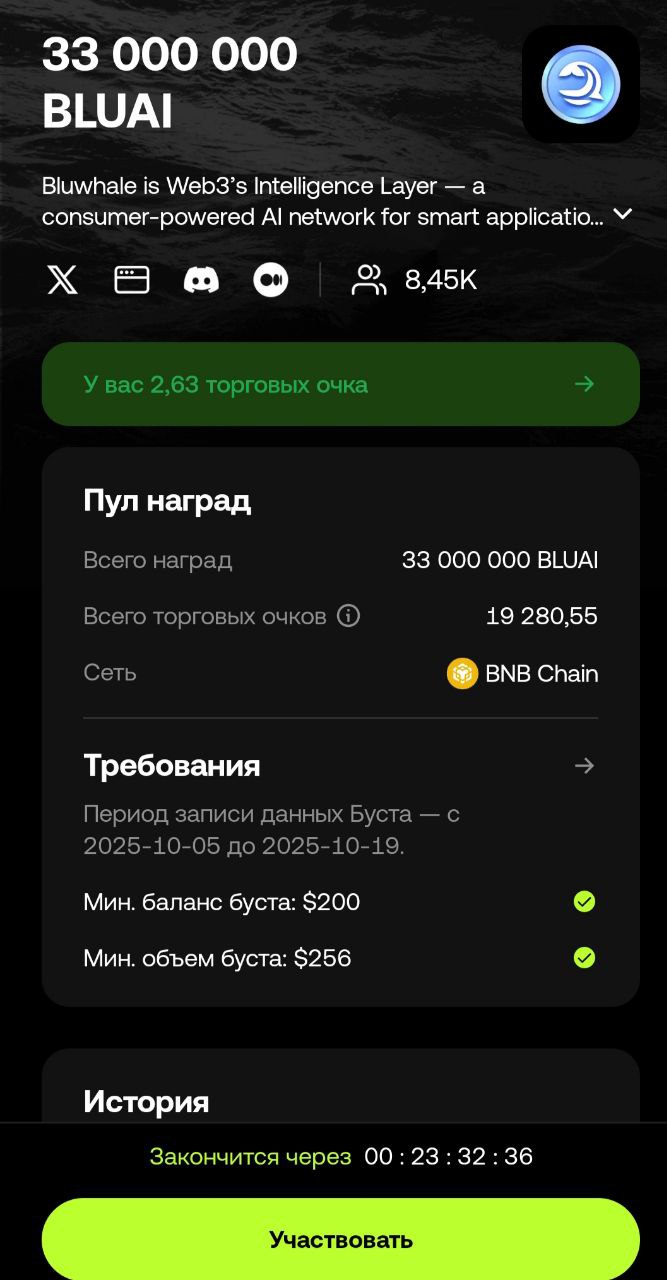Show info about total trading points
The height and width of the screenshot is (1280, 667).
coord(348,616)
